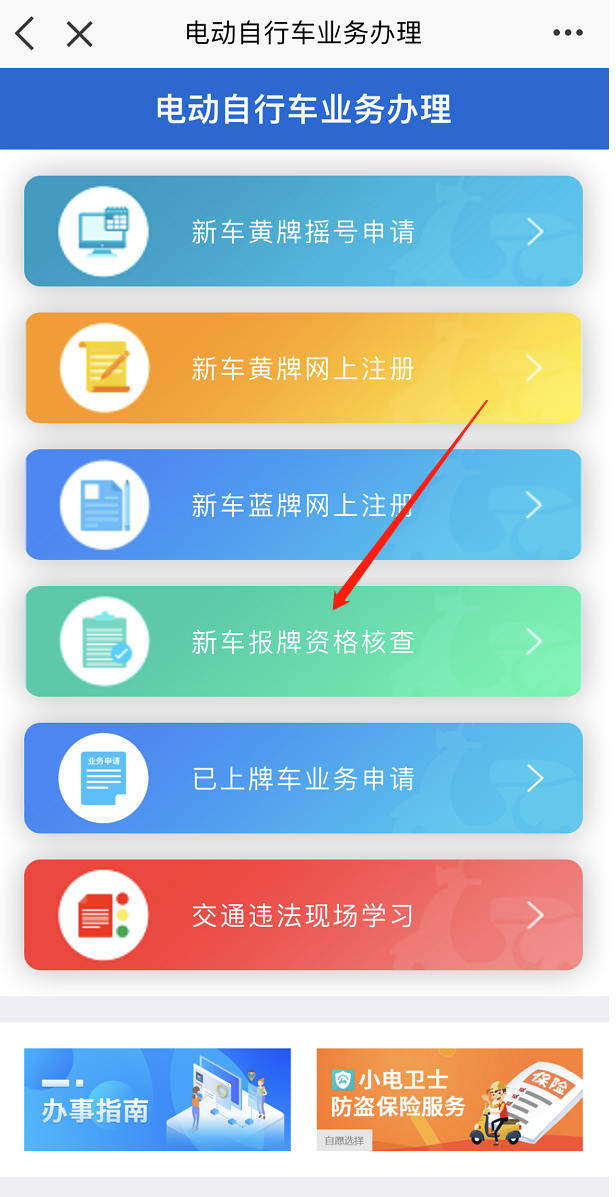
Task: Open 交通违法现场学习
Action: point(303,915)
